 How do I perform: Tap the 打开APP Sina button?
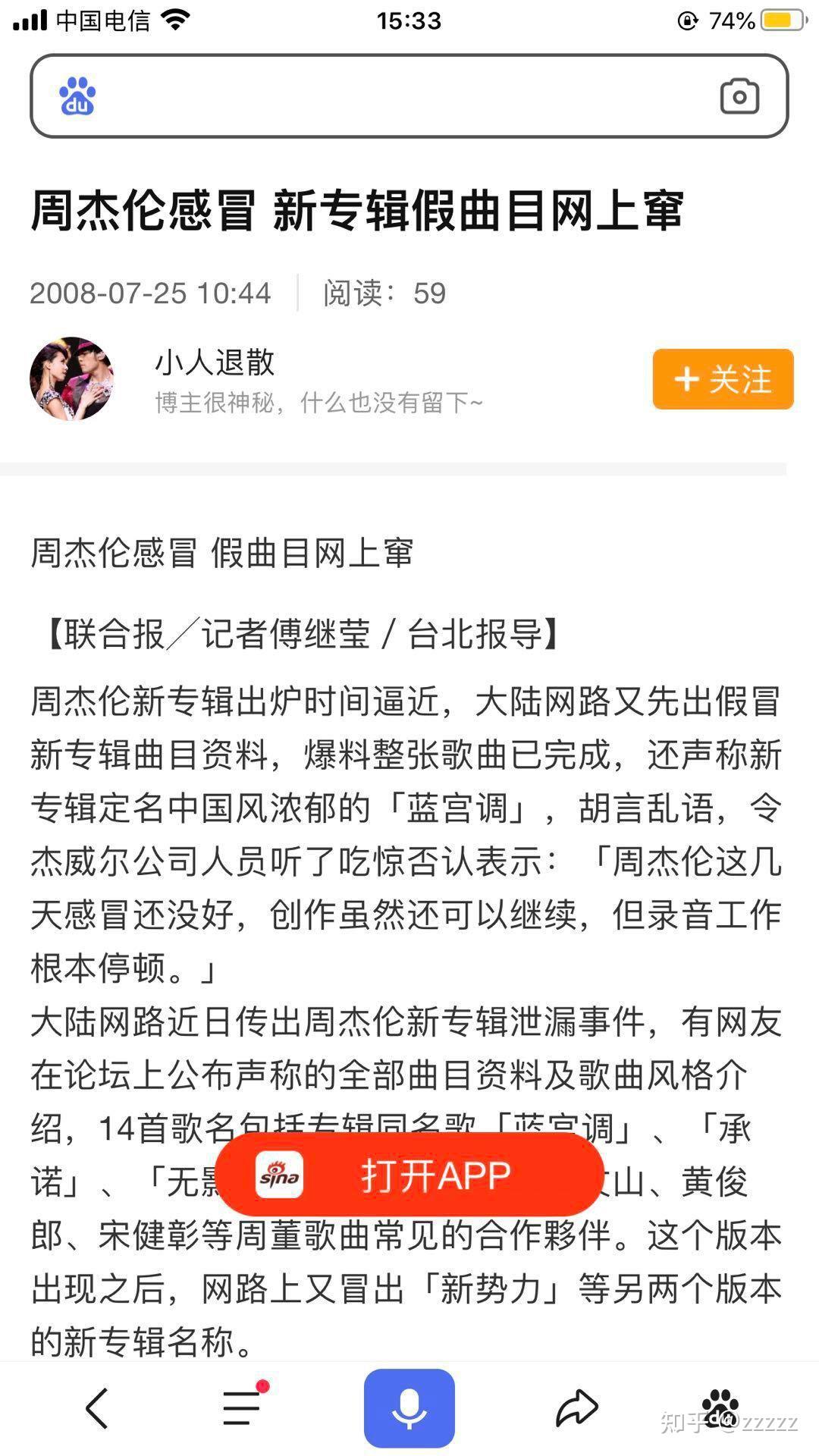409,1175
